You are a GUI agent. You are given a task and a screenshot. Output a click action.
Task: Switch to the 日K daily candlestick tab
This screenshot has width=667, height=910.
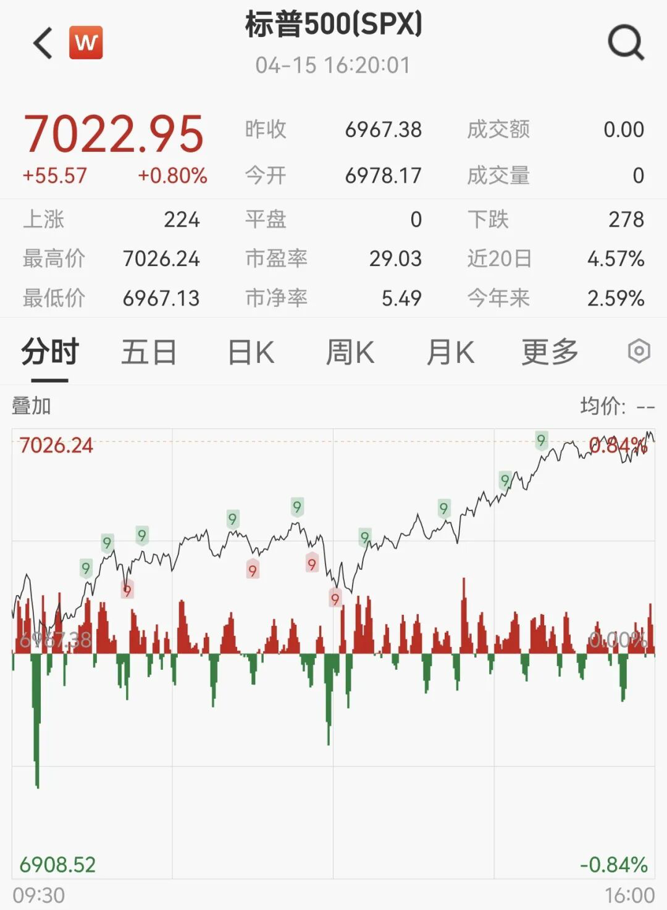pyautogui.click(x=250, y=352)
